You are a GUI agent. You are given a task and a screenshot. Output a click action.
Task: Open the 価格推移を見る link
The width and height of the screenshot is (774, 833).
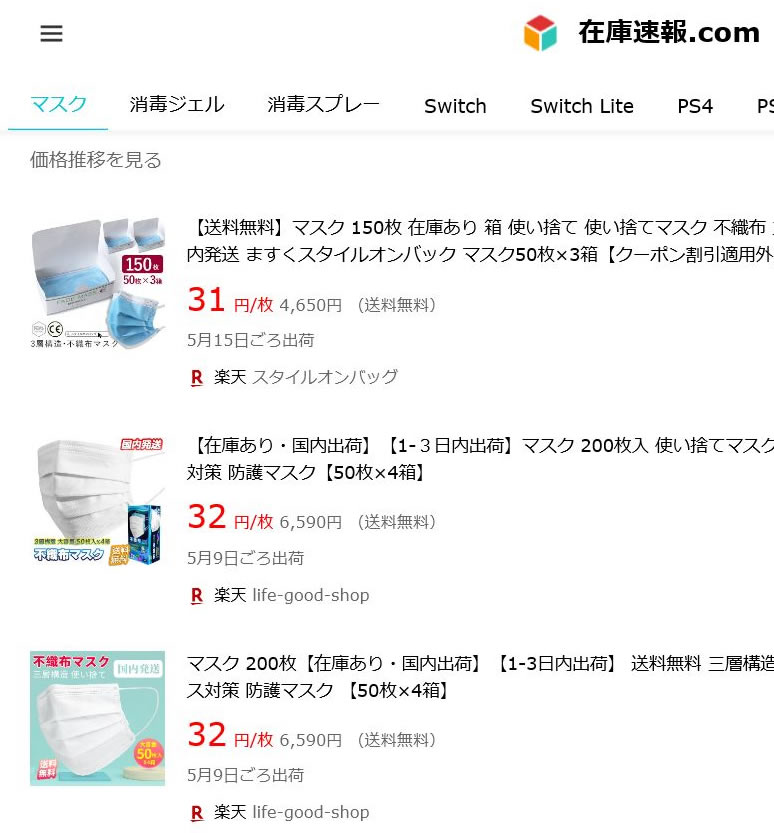pos(96,160)
